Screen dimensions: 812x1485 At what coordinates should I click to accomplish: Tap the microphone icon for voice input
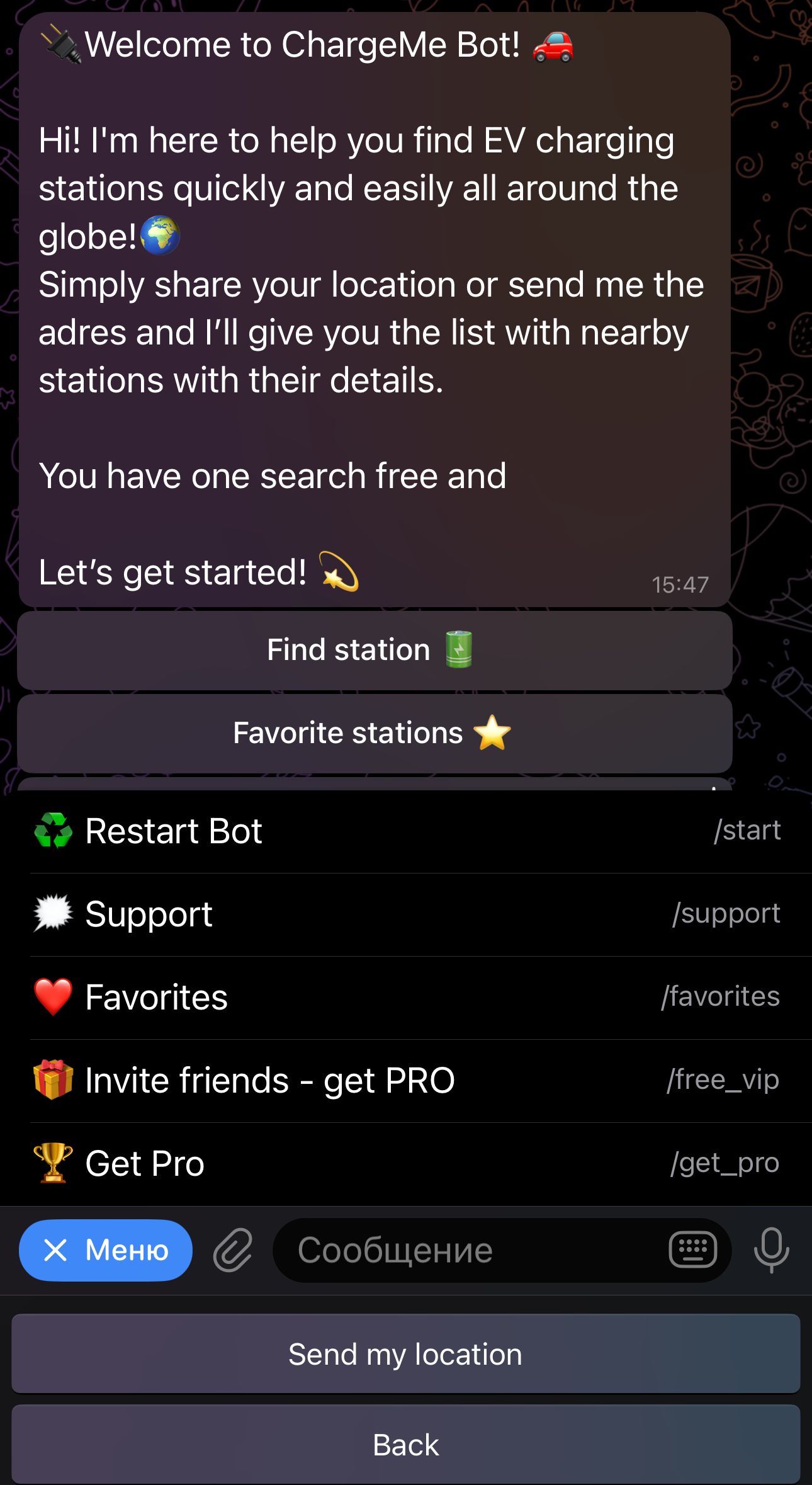click(x=771, y=1250)
